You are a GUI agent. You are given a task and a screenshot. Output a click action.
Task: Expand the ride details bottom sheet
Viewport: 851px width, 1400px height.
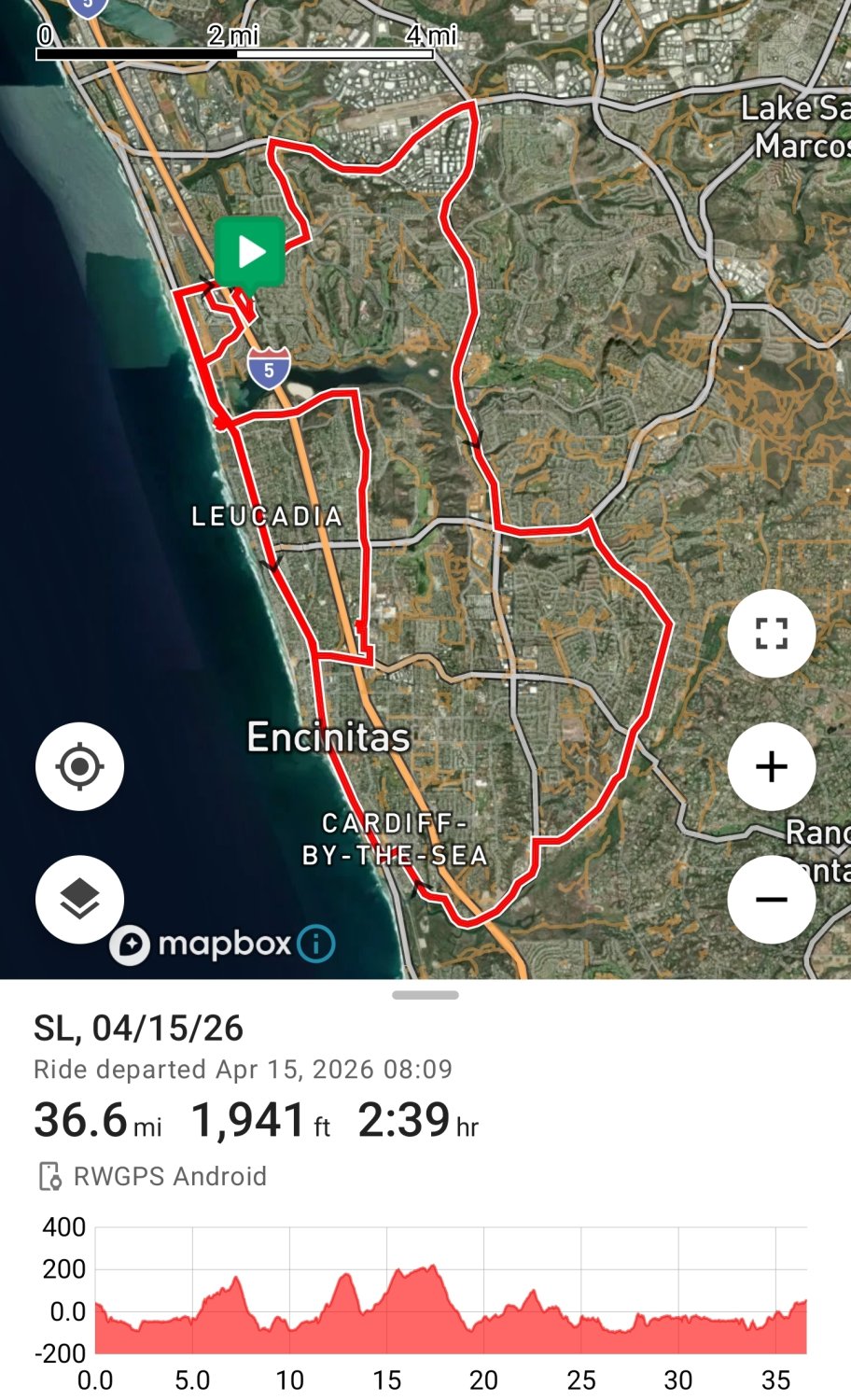click(x=425, y=995)
